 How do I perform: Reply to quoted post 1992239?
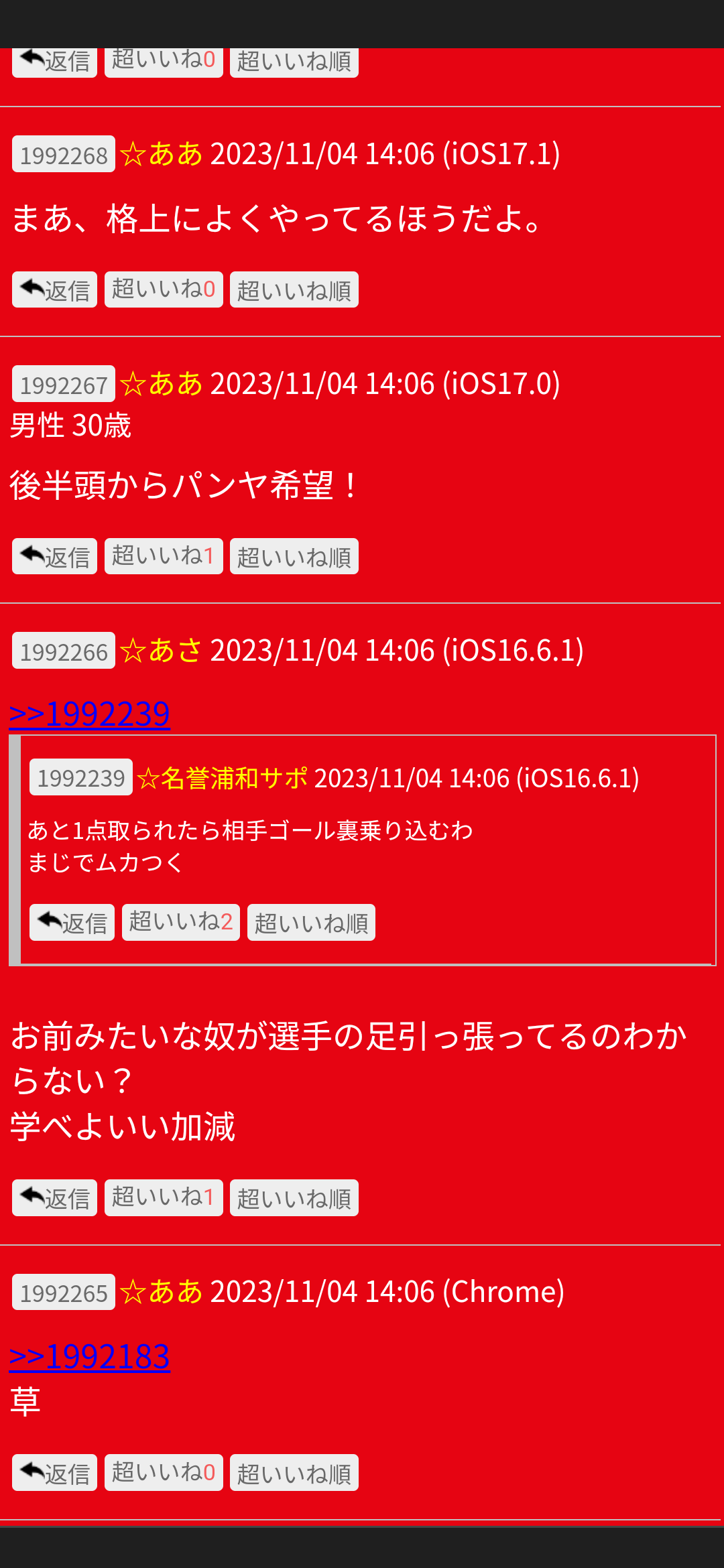pos(72,923)
